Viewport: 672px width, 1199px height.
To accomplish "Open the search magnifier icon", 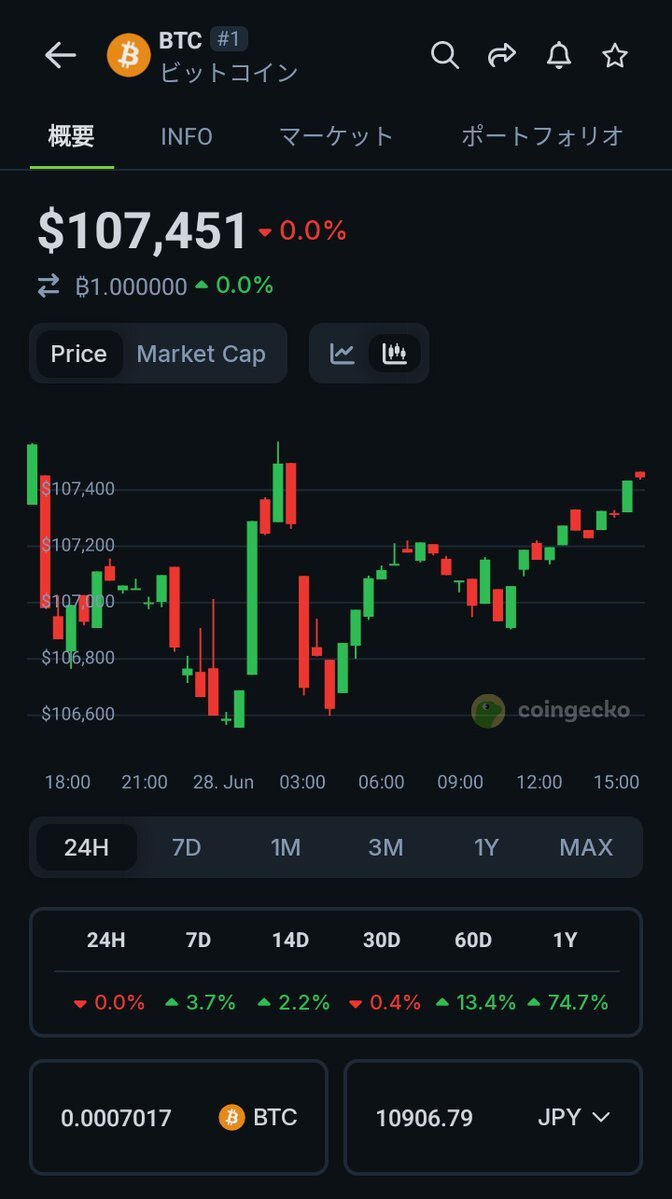I will tap(444, 55).
